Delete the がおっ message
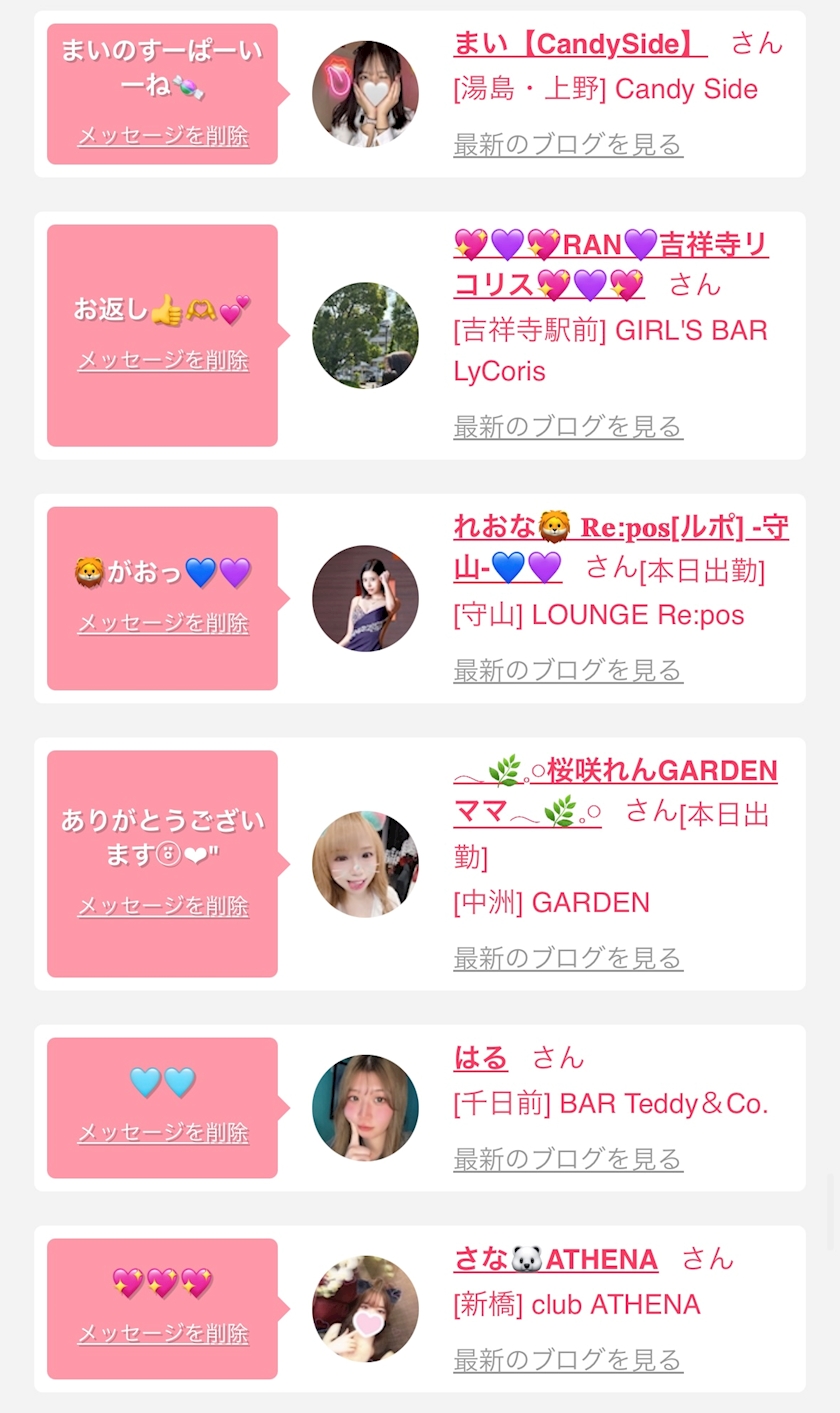 (x=163, y=623)
